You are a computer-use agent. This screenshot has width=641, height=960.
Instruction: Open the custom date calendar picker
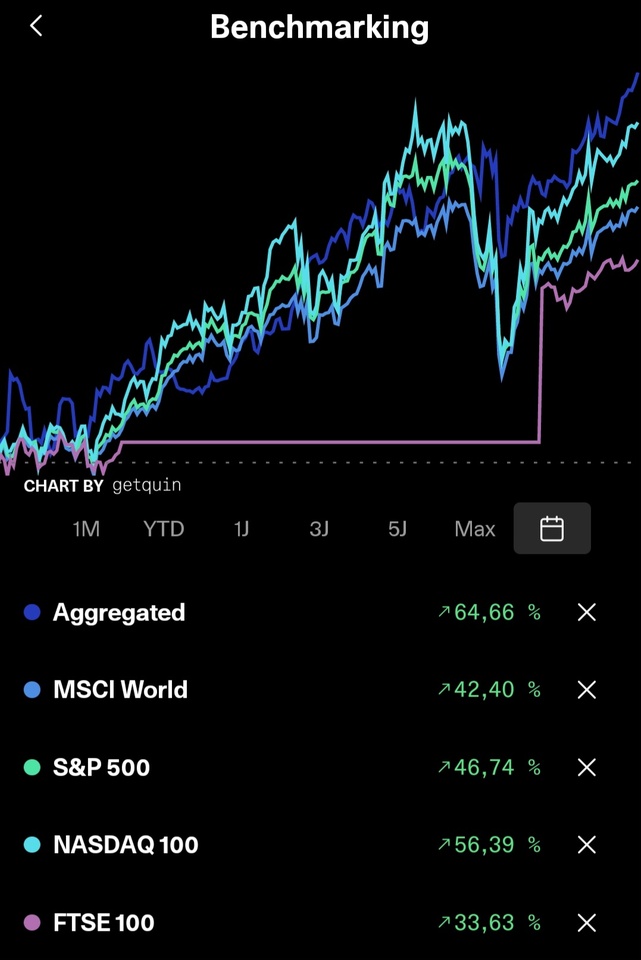(x=552, y=528)
